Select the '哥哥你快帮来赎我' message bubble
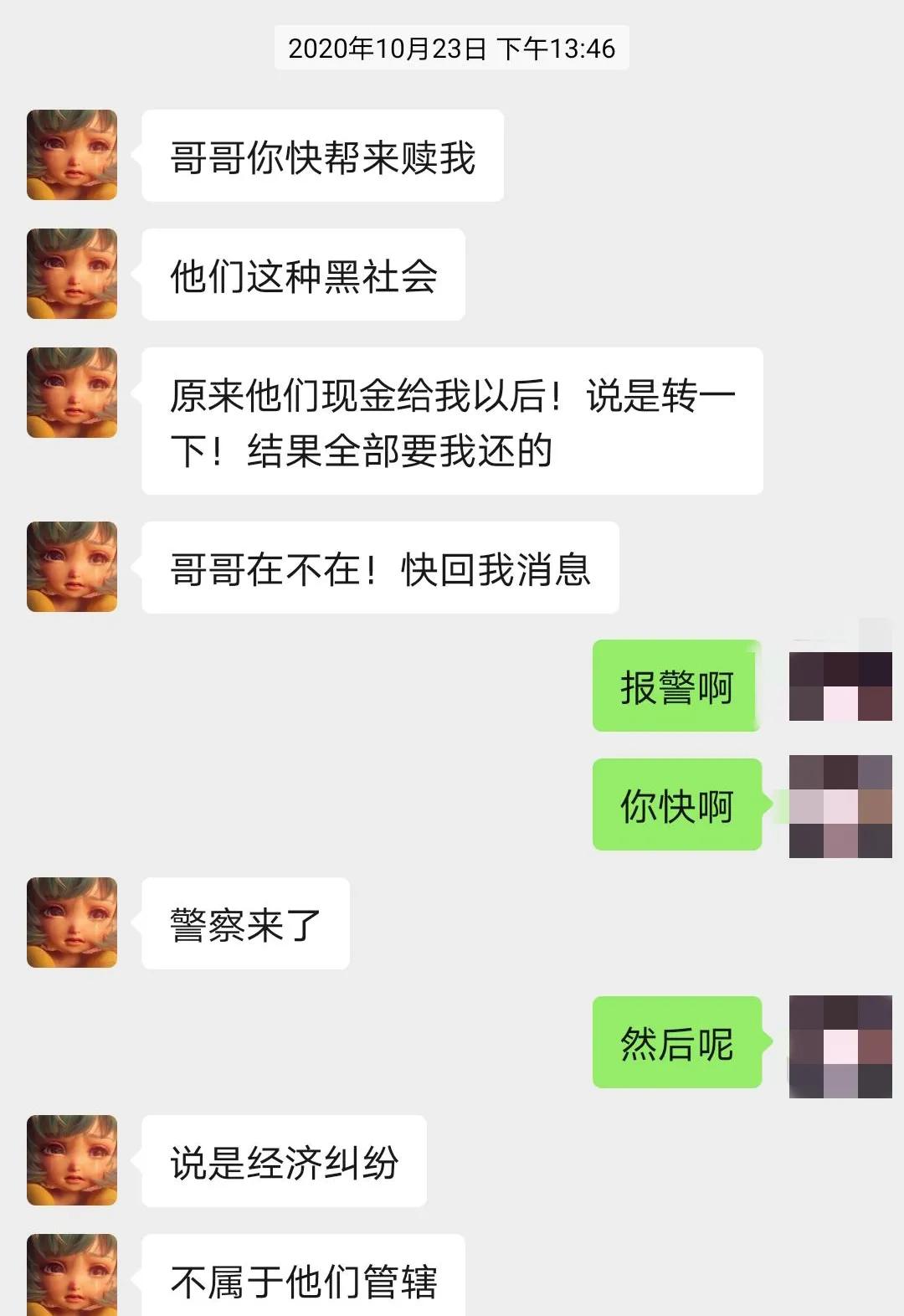The image size is (904, 1316). [322, 155]
